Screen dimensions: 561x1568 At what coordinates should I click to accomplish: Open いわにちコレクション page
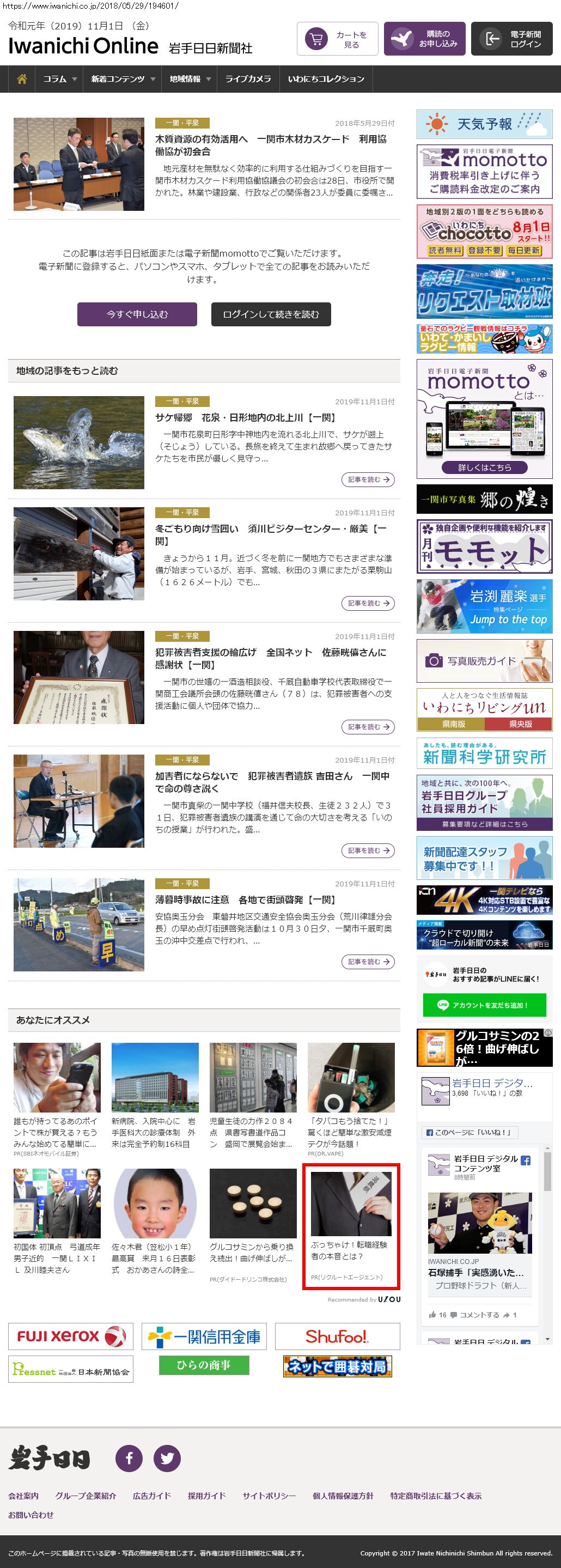[x=326, y=79]
